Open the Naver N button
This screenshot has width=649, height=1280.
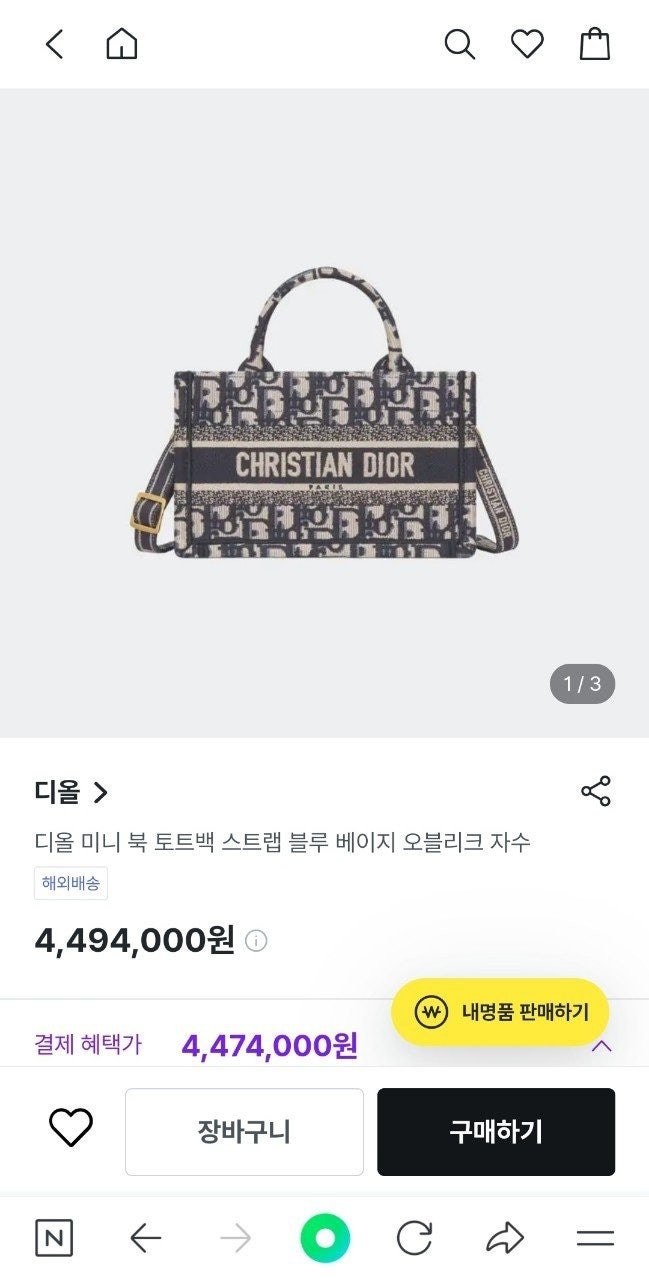pyautogui.click(x=54, y=1239)
